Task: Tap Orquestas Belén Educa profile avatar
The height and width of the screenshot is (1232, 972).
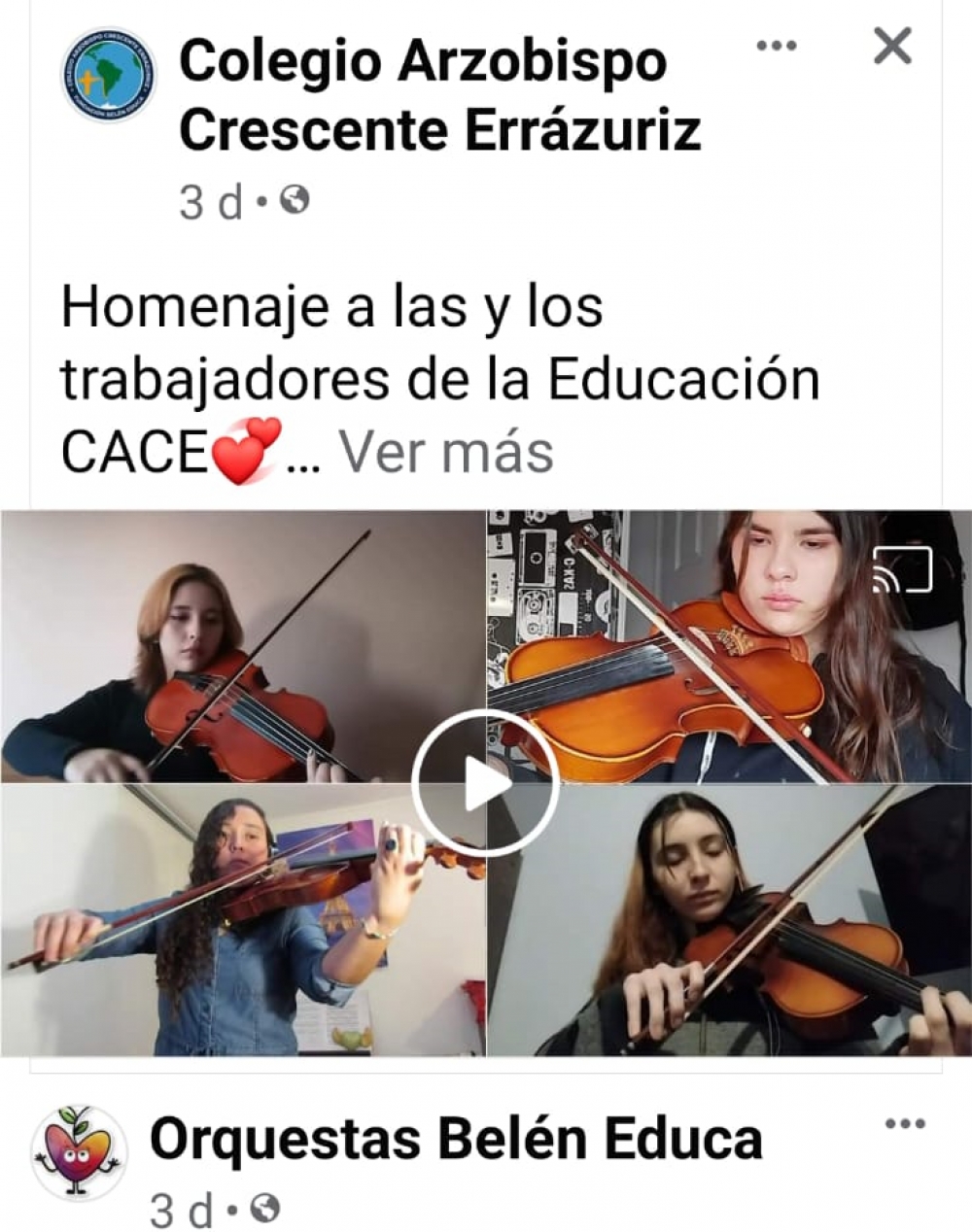Action: coord(79,1151)
